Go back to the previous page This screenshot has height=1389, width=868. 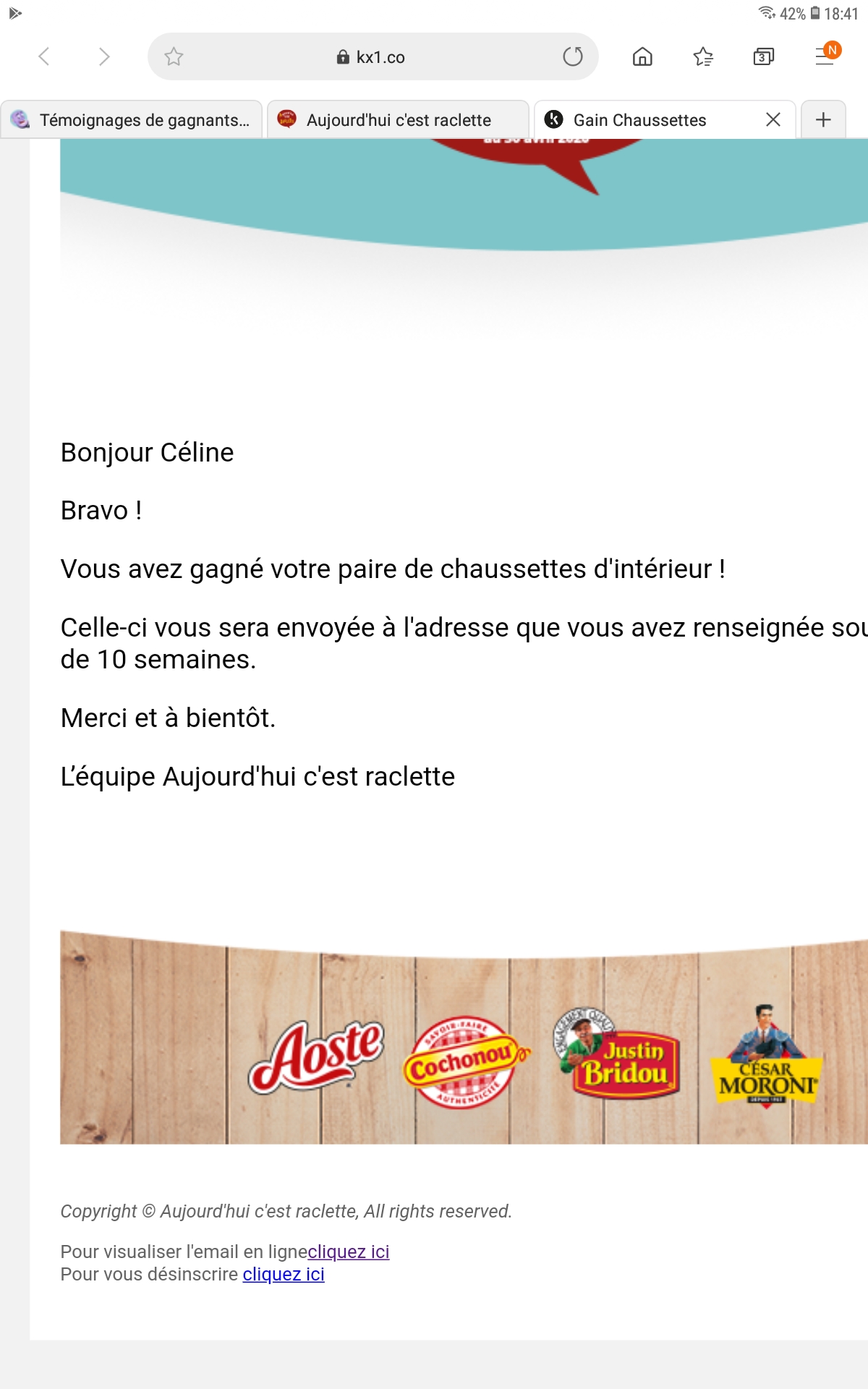click(44, 56)
